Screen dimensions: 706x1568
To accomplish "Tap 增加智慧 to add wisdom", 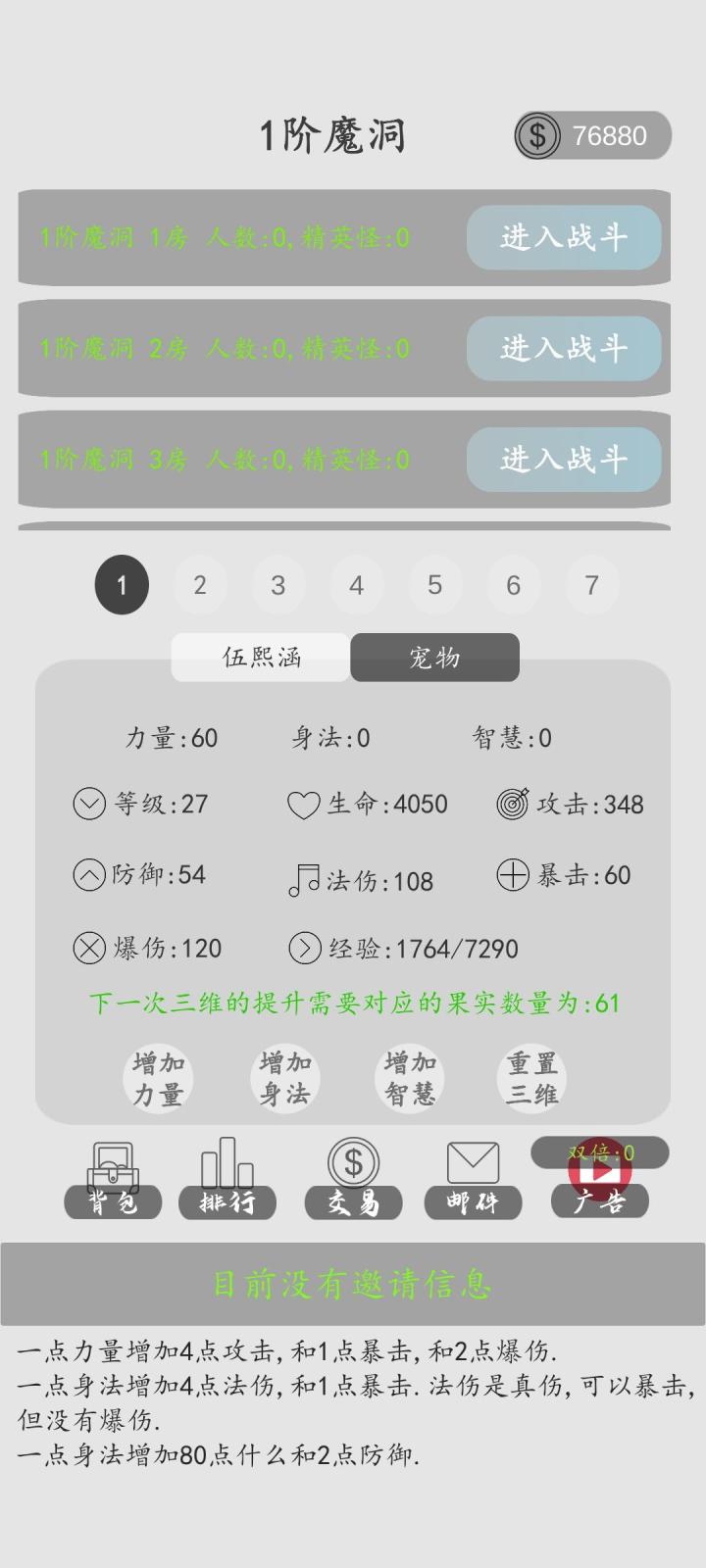I will pyautogui.click(x=410, y=1078).
